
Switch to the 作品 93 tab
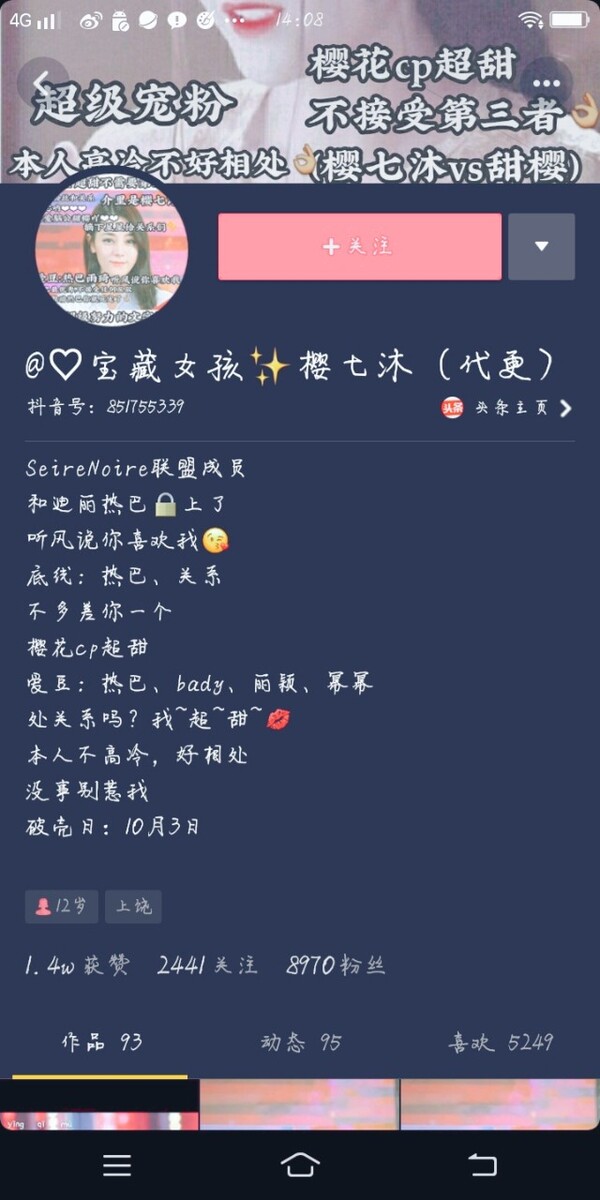click(x=101, y=1042)
